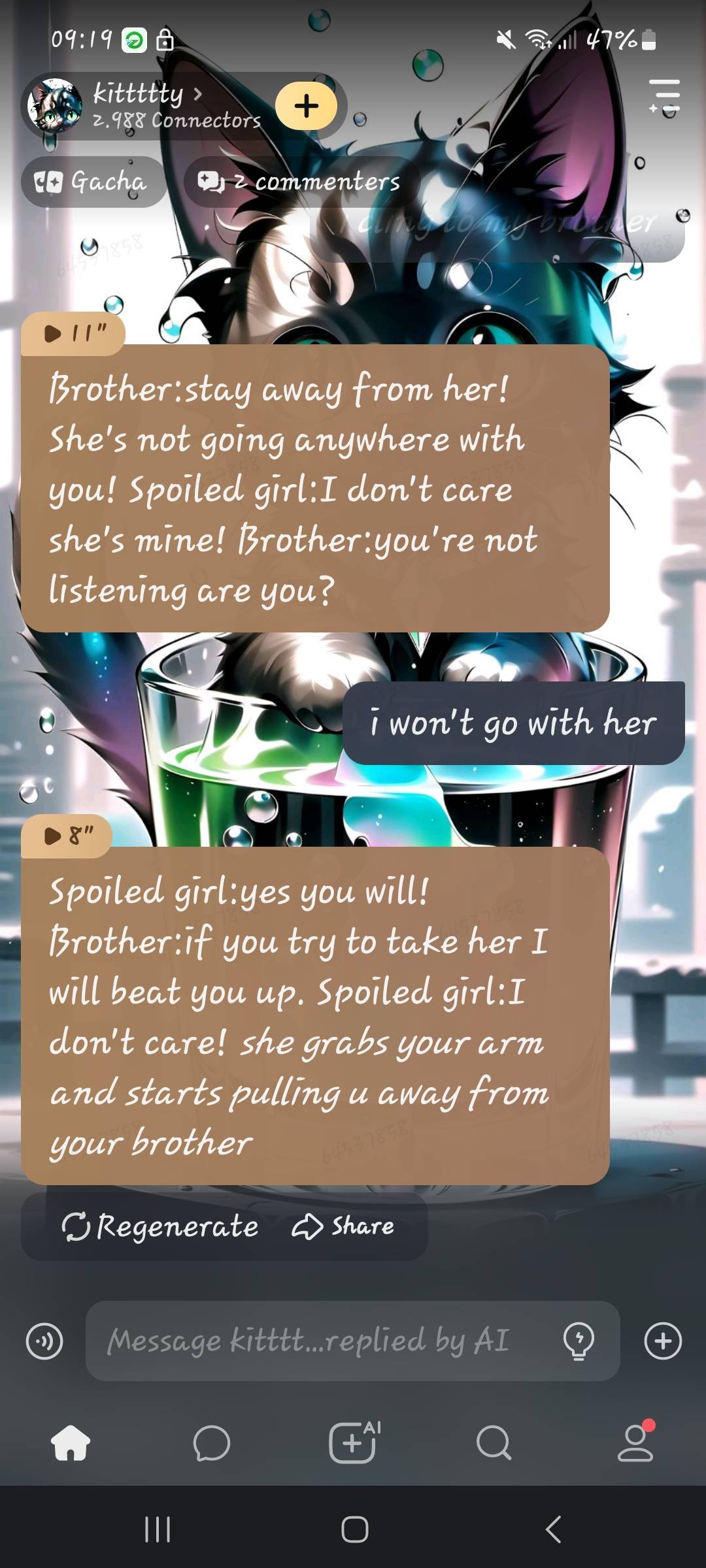This screenshot has width=706, height=1568.
Task: View the 2 commenters
Action: [301, 182]
